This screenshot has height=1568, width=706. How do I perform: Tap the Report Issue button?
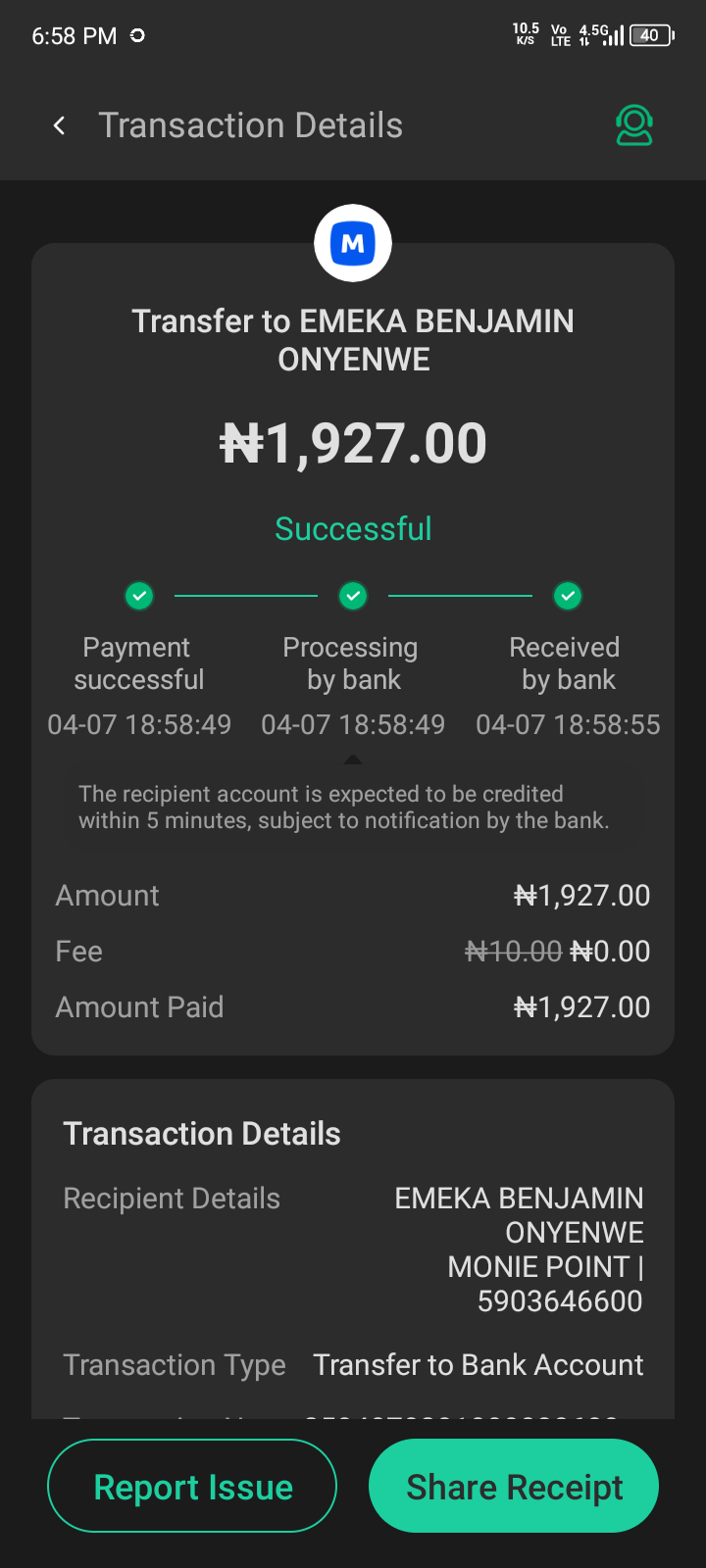coord(192,1486)
